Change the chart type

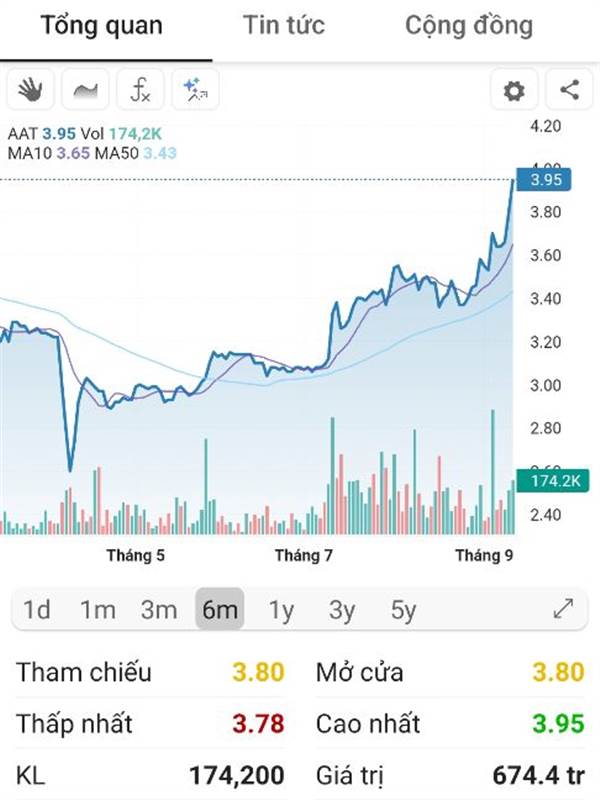click(85, 91)
